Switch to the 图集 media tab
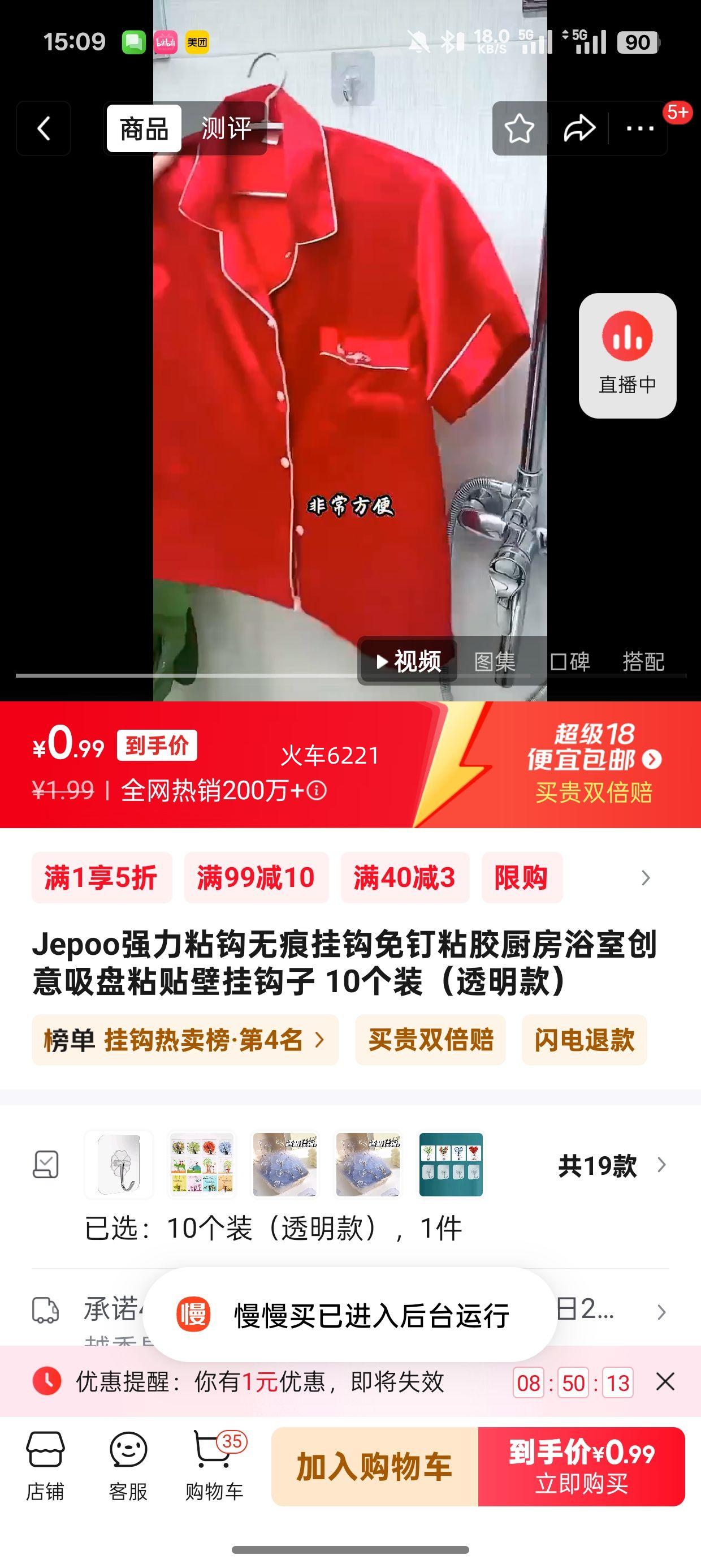 pos(494,662)
